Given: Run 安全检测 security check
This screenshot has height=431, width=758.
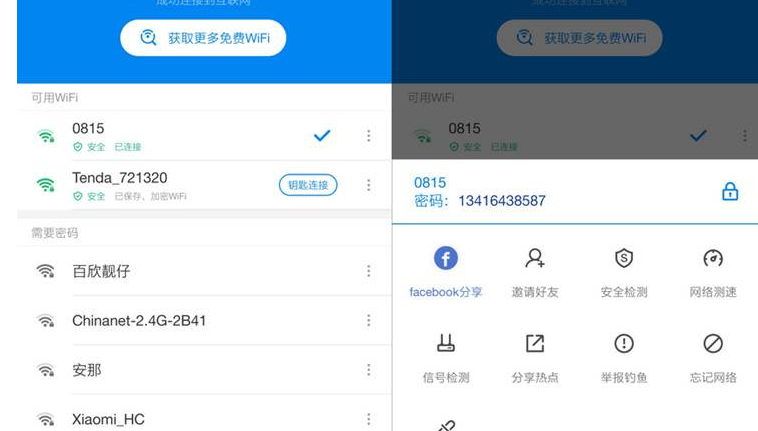Looking at the screenshot, I should click(624, 272).
